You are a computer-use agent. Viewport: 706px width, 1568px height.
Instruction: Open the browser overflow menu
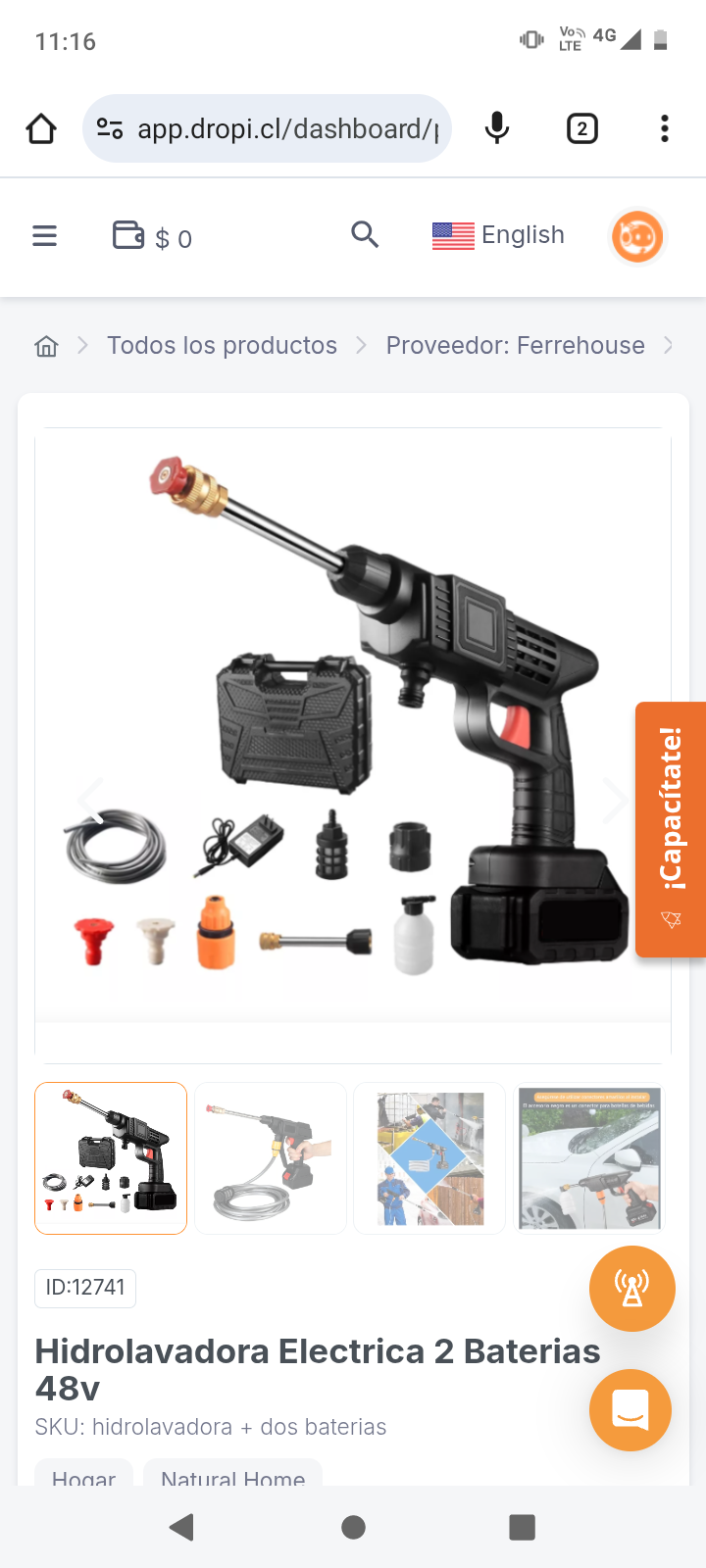[x=665, y=128]
